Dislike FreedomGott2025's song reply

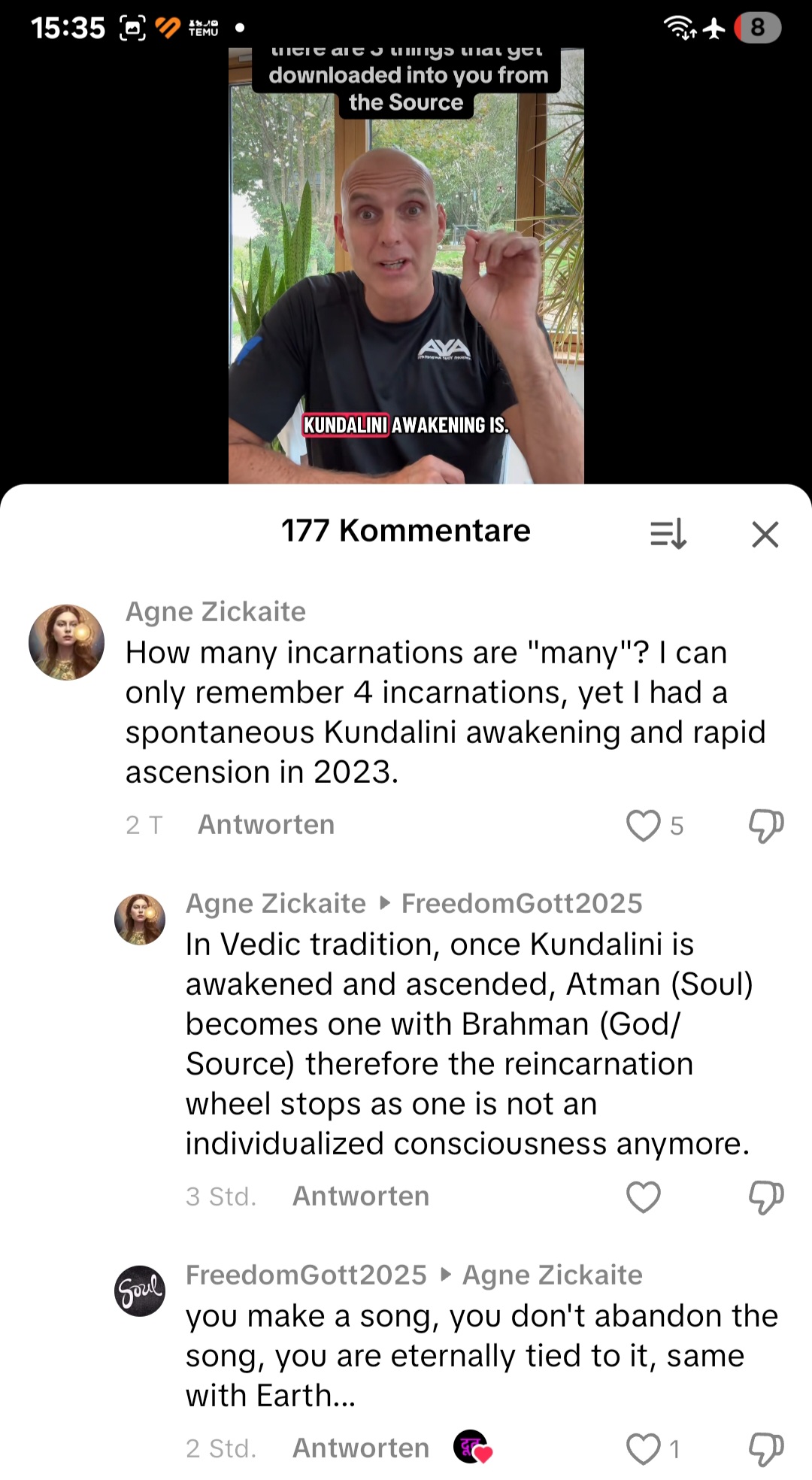(765, 1449)
